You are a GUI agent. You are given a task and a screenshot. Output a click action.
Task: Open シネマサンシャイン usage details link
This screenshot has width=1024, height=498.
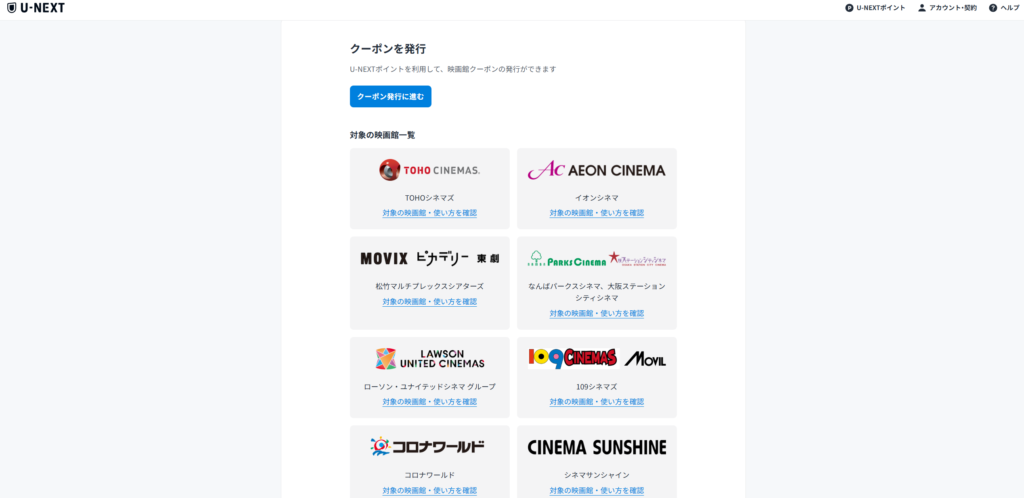(x=596, y=490)
